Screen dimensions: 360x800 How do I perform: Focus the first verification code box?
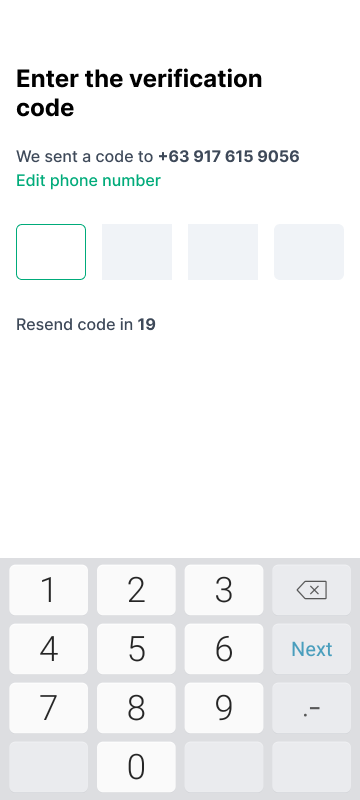[51, 252]
